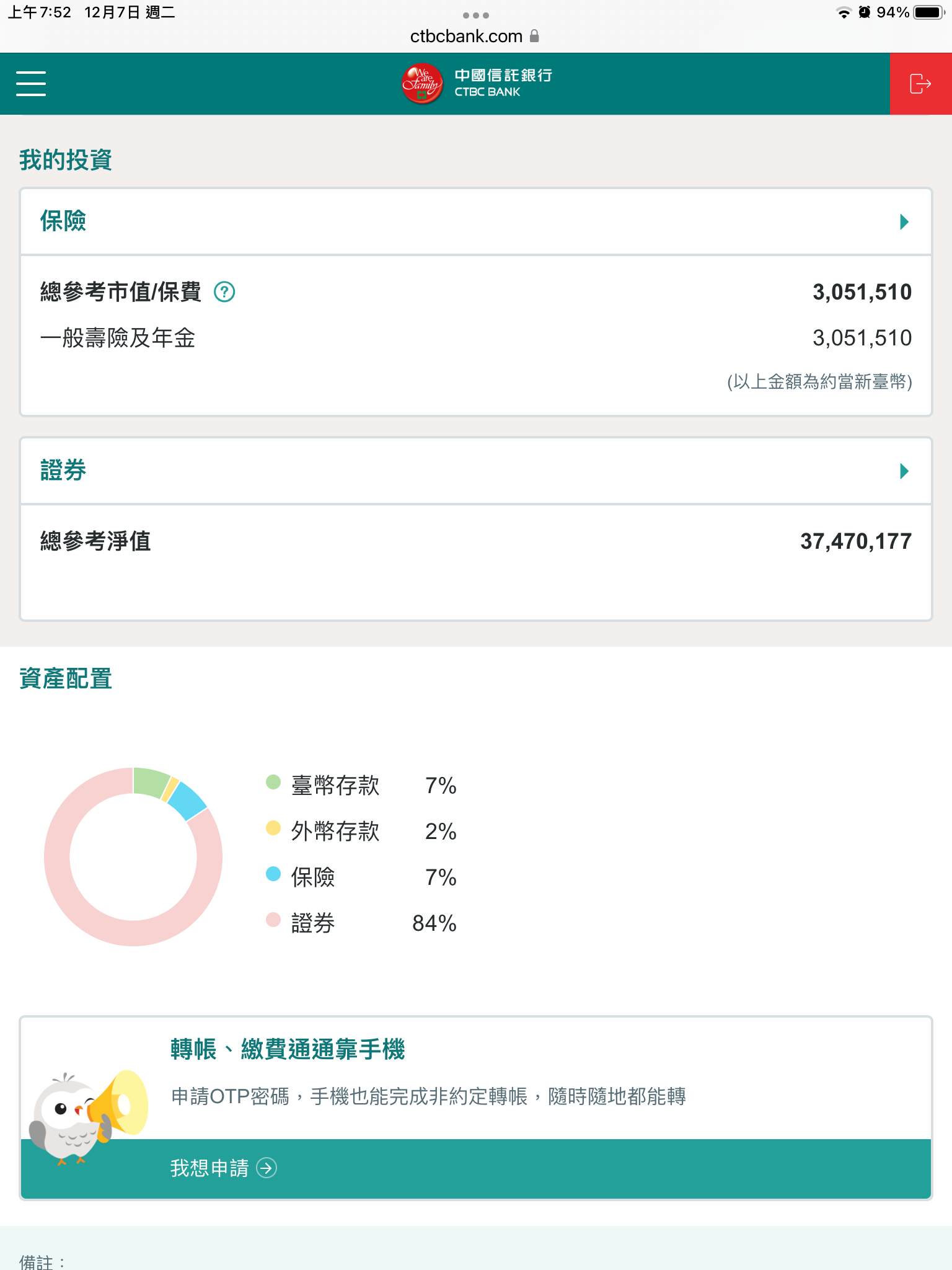Viewport: 952px width, 1270px height.
Task: Open the CTBC Bank logo home link
Action: 476,84
